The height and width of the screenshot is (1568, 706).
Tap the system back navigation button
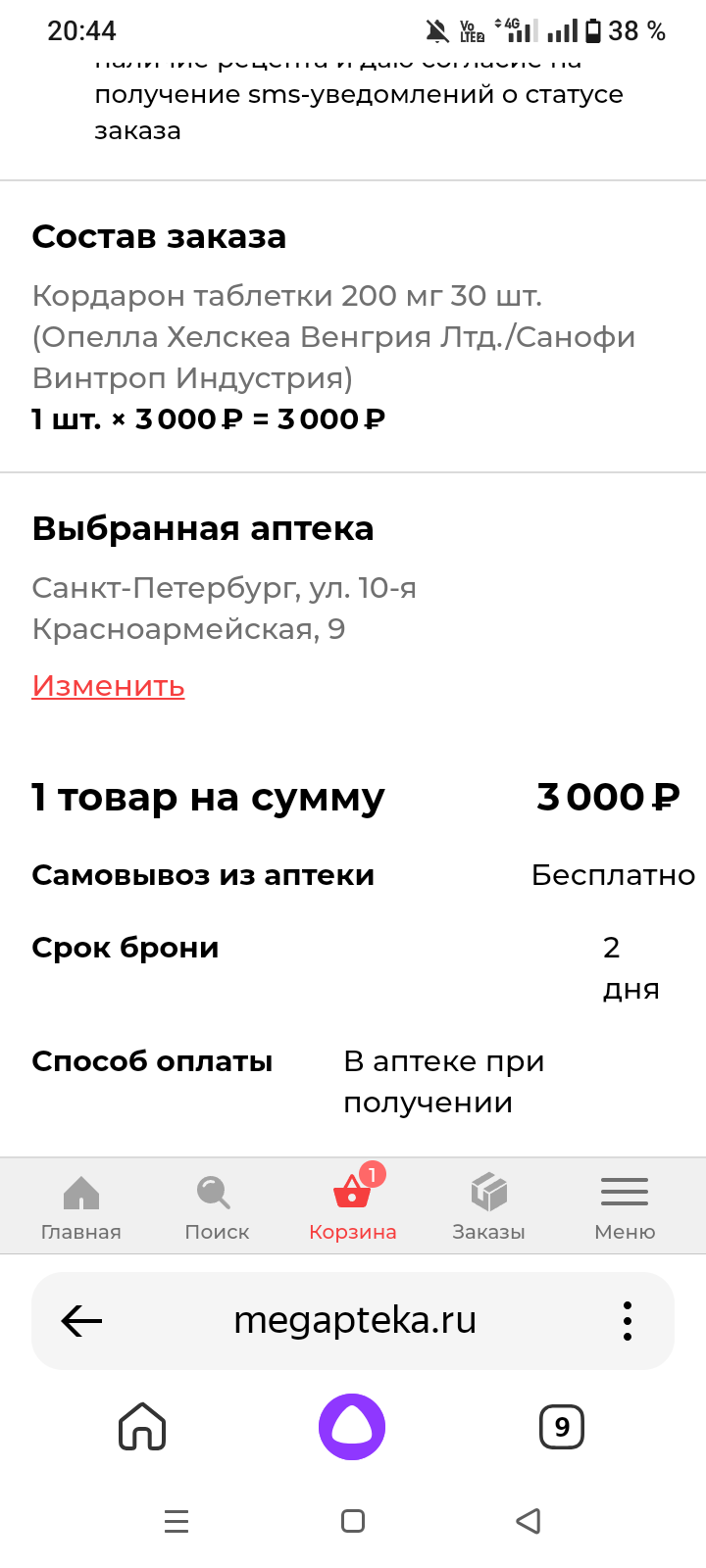click(529, 1521)
